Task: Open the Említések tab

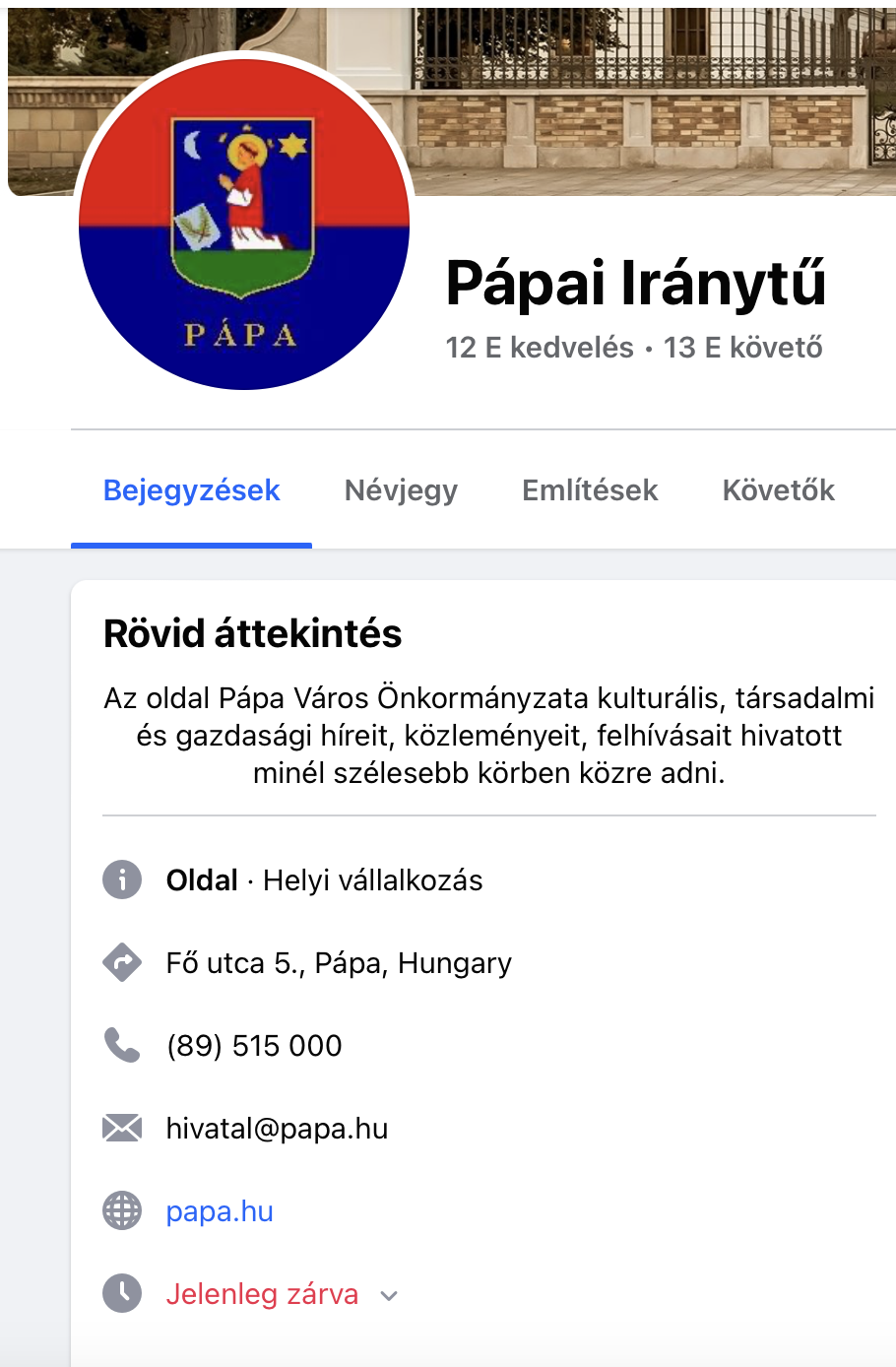Action: (x=590, y=490)
